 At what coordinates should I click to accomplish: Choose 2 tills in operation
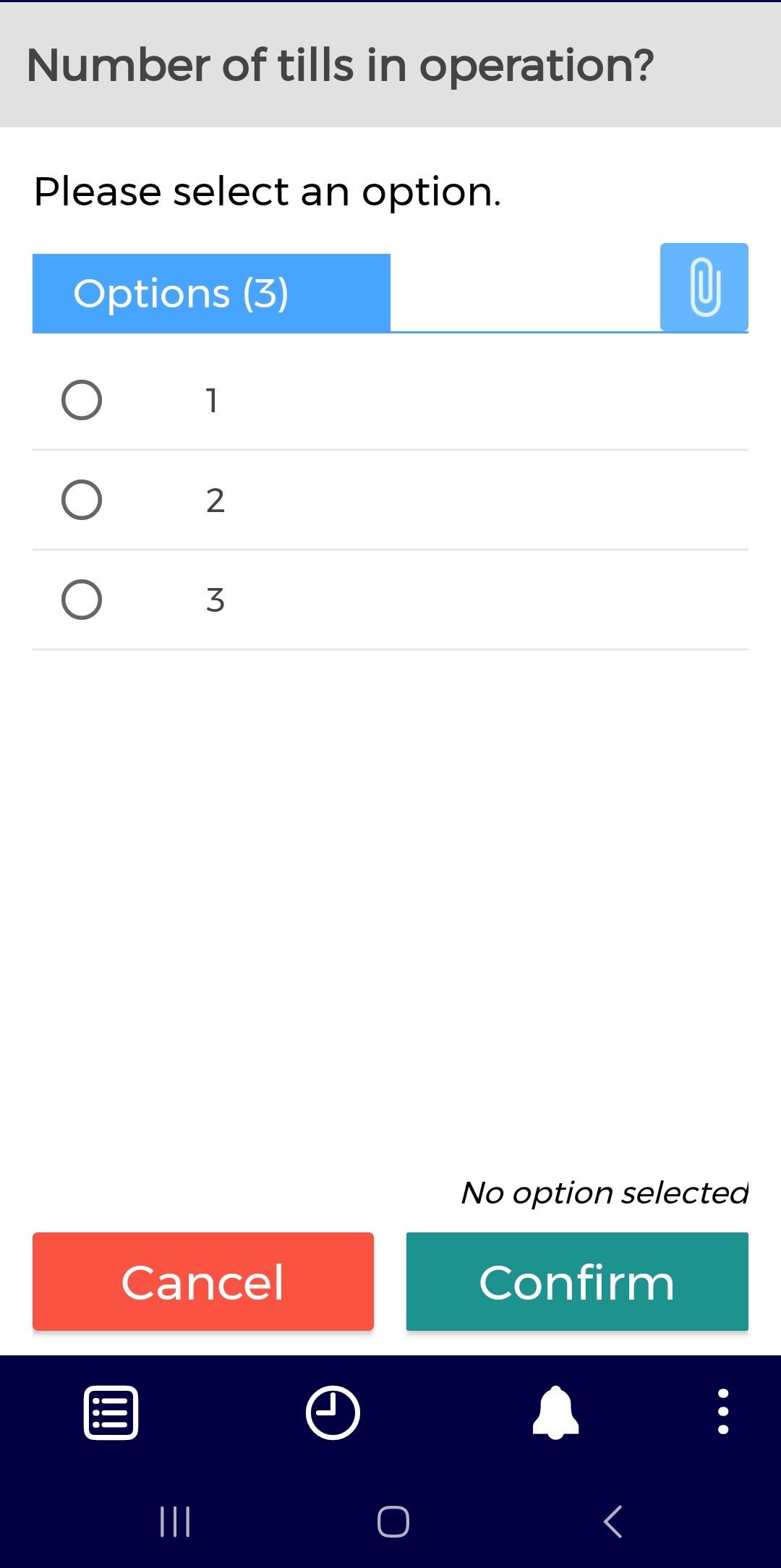pos(82,500)
